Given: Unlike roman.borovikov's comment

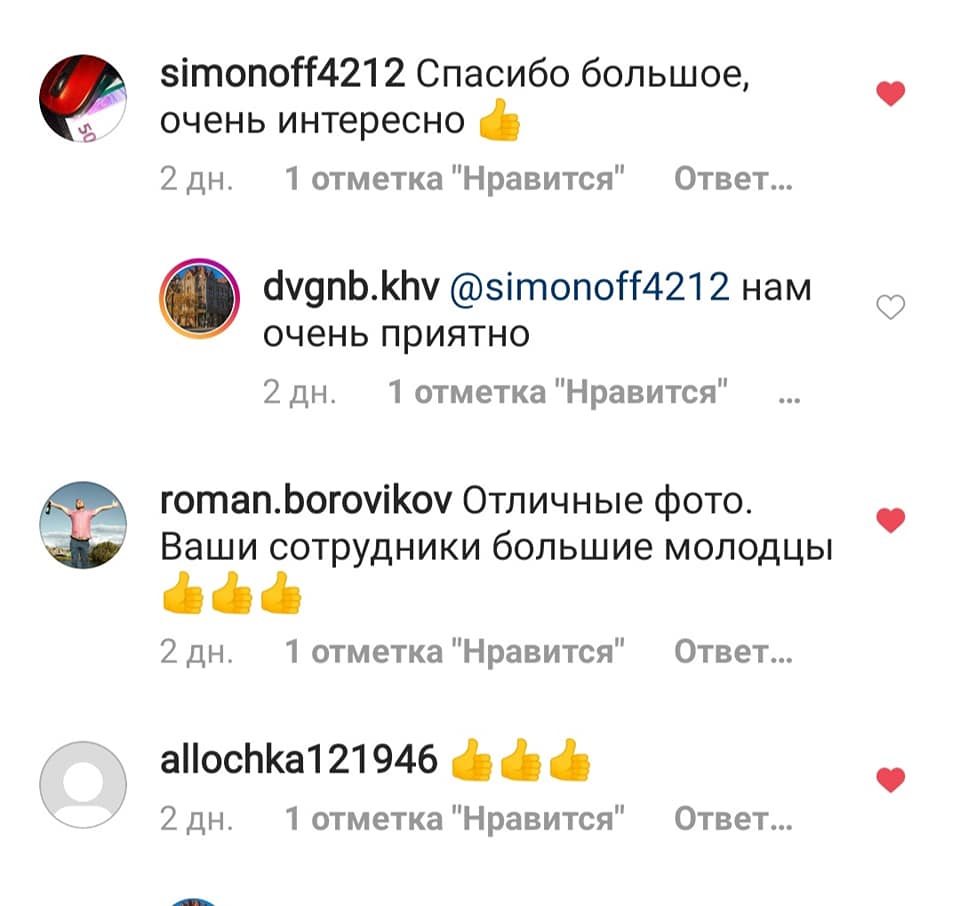Looking at the screenshot, I should point(890,520).
